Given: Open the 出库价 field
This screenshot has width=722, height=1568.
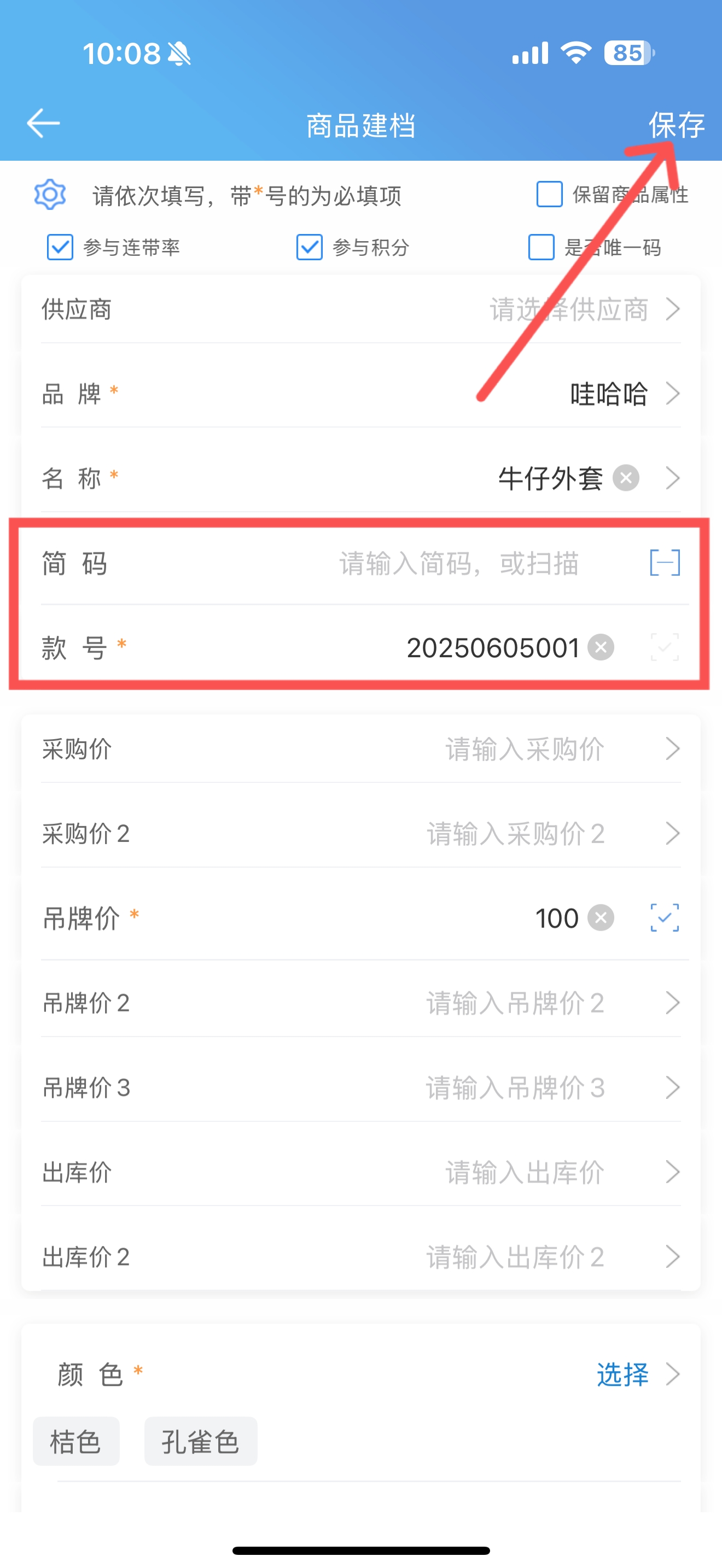Looking at the screenshot, I should coord(361,1172).
